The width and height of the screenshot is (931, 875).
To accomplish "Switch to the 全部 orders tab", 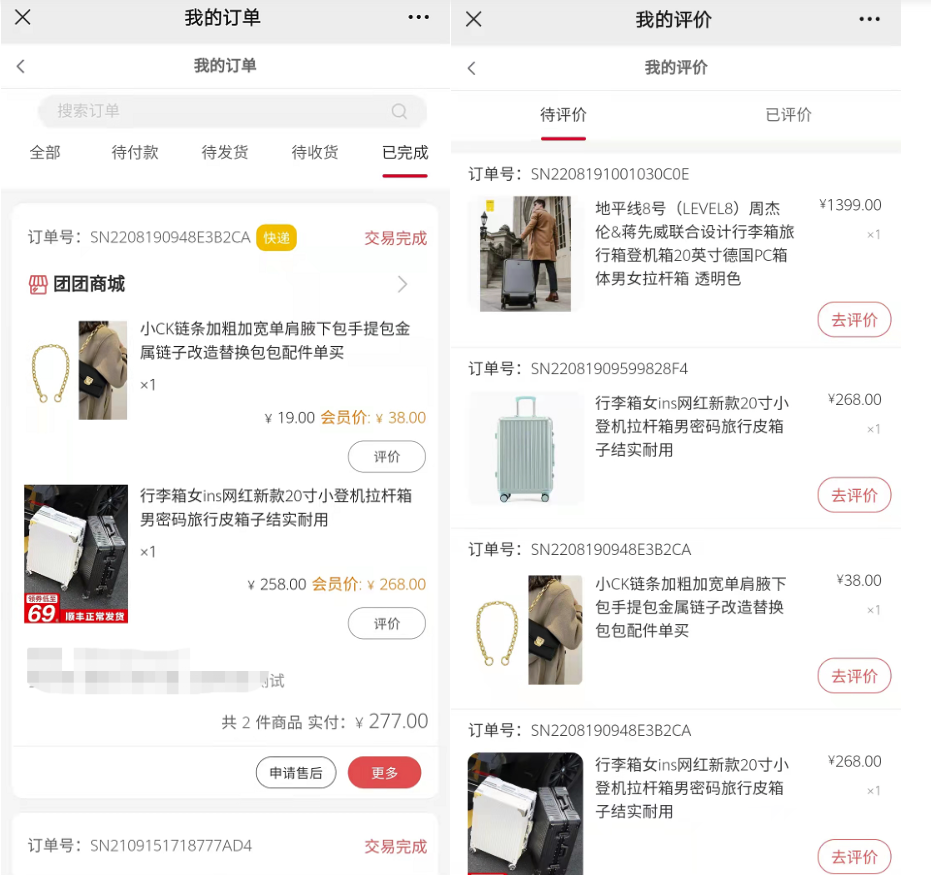I will tap(45, 152).
